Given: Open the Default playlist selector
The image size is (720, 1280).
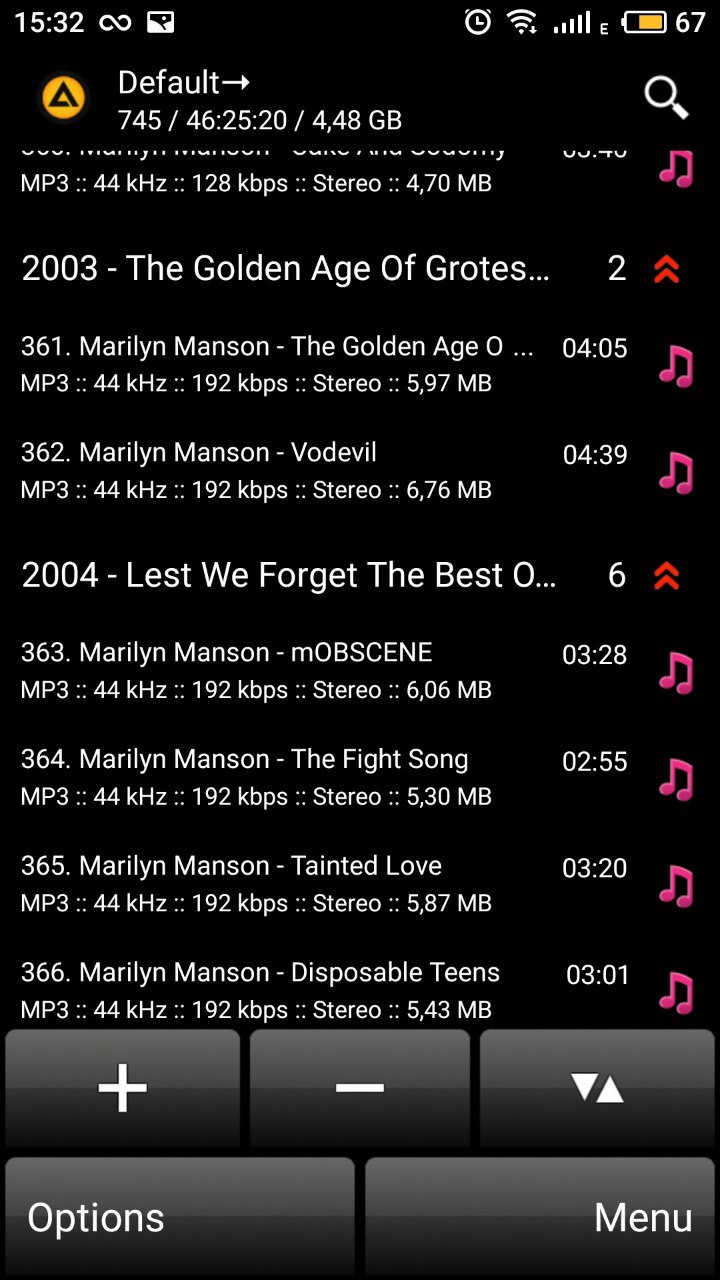Looking at the screenshot, I should 184,82.
